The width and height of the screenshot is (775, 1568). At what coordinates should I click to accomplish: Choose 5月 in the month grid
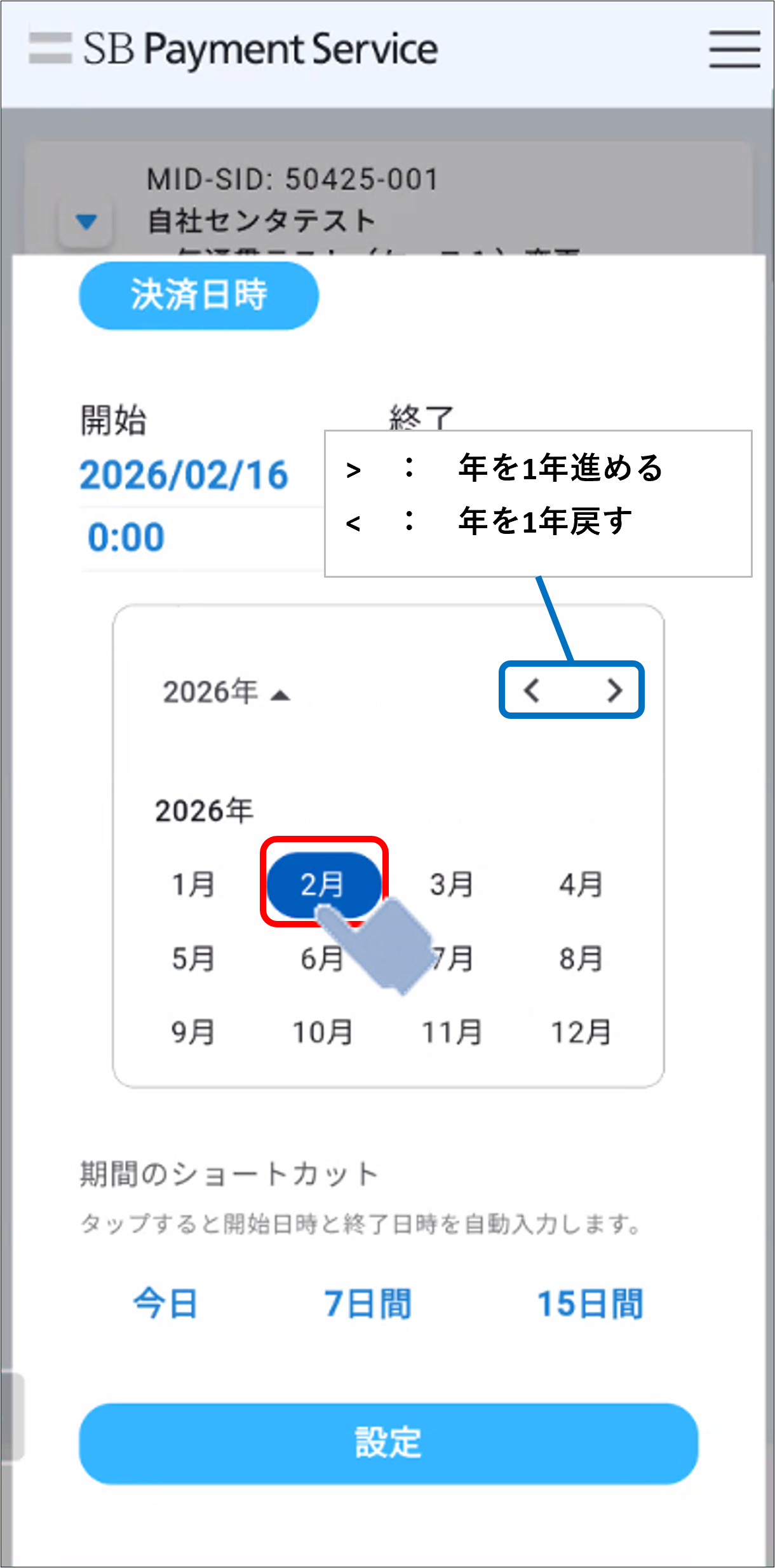tap(193, 958)
